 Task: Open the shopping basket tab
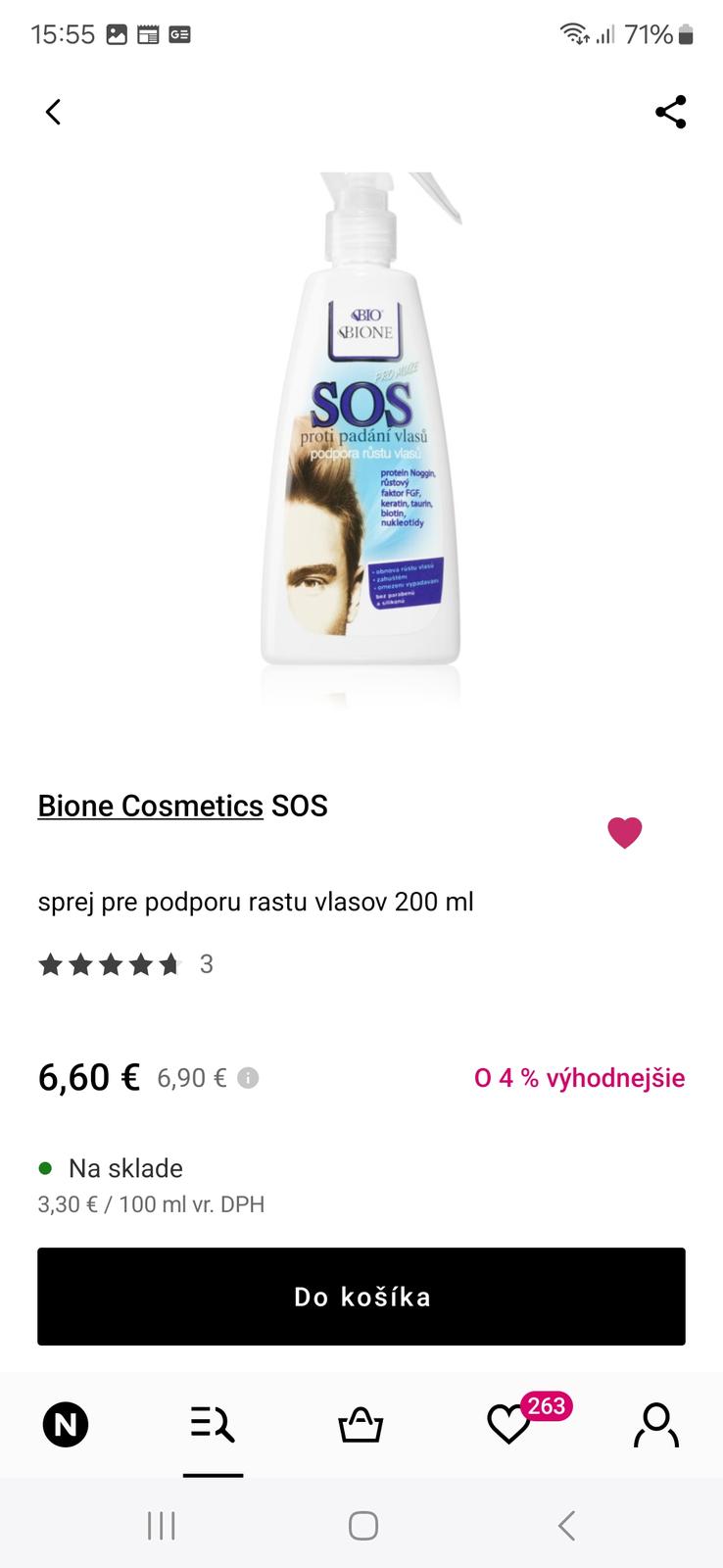[x=361, y=1424]
